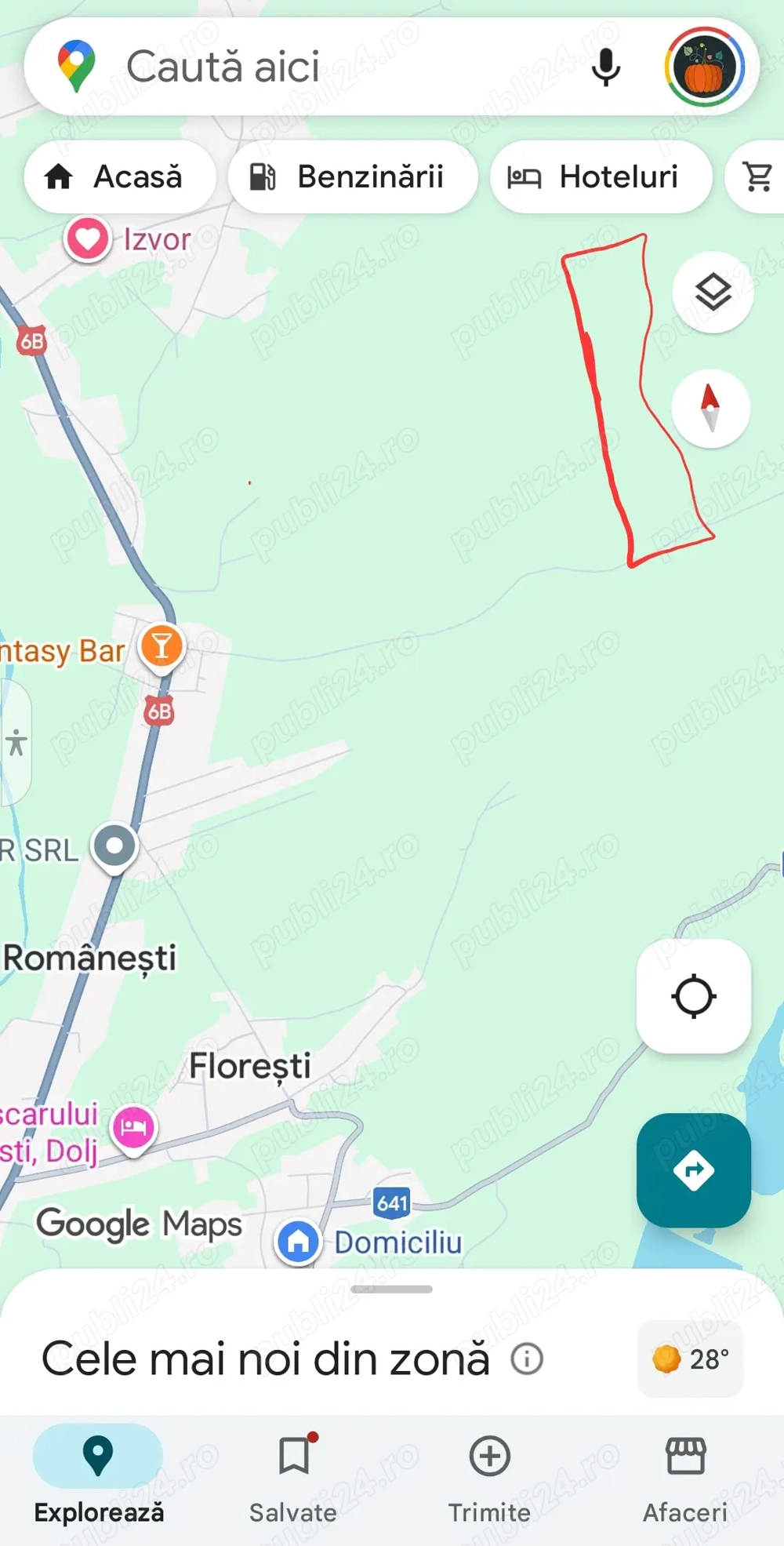
Task: Open info about Cele mai noi din zonă
Action: tap(526, 1358)
